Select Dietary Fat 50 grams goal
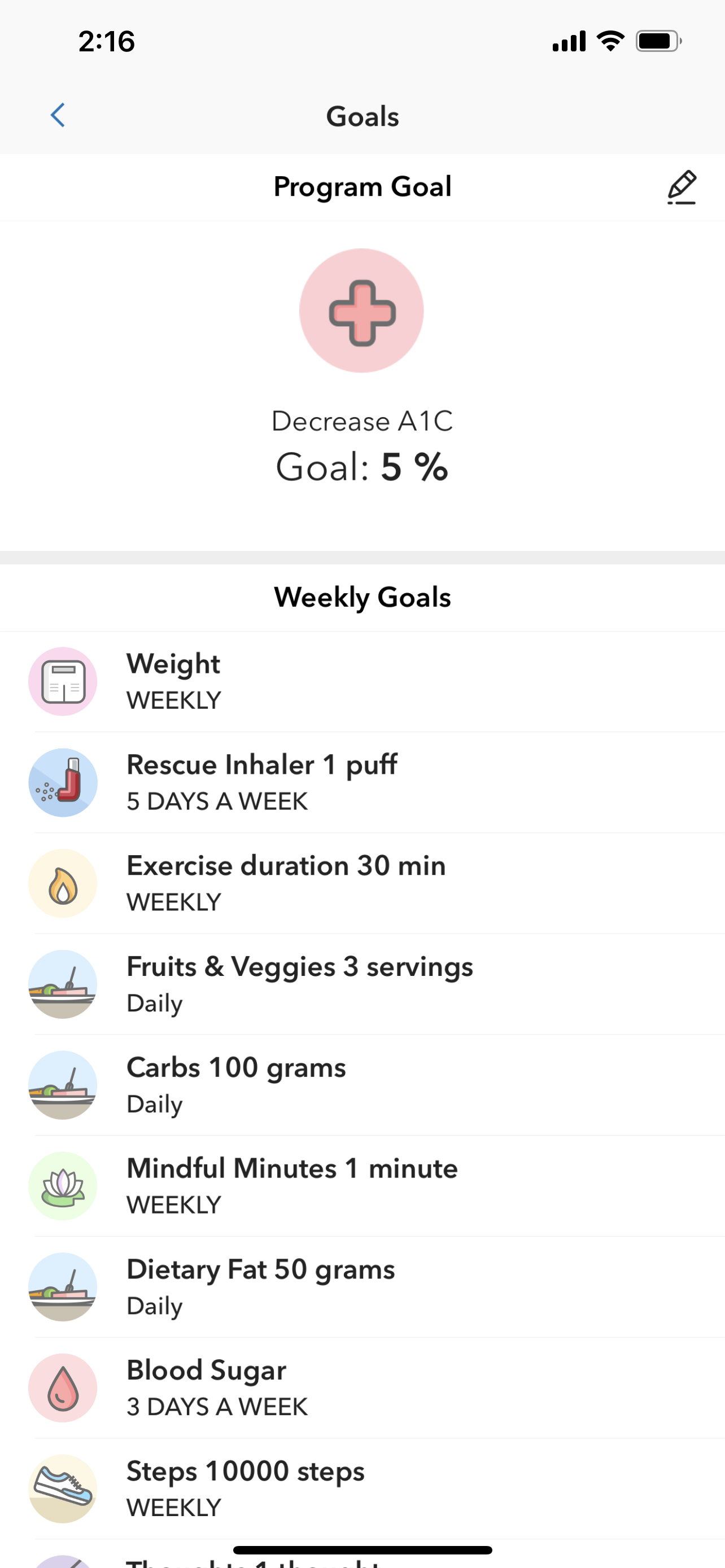Viewport: 725px width, 1568px height. [x=362, y=1288]
